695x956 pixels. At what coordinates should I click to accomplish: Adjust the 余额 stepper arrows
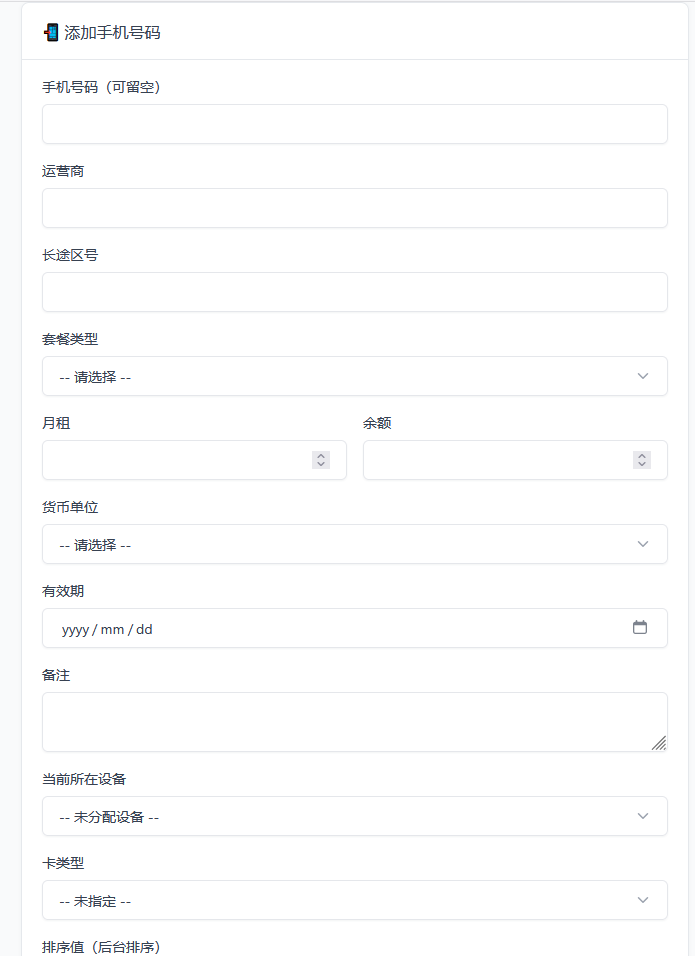point(642,460)
